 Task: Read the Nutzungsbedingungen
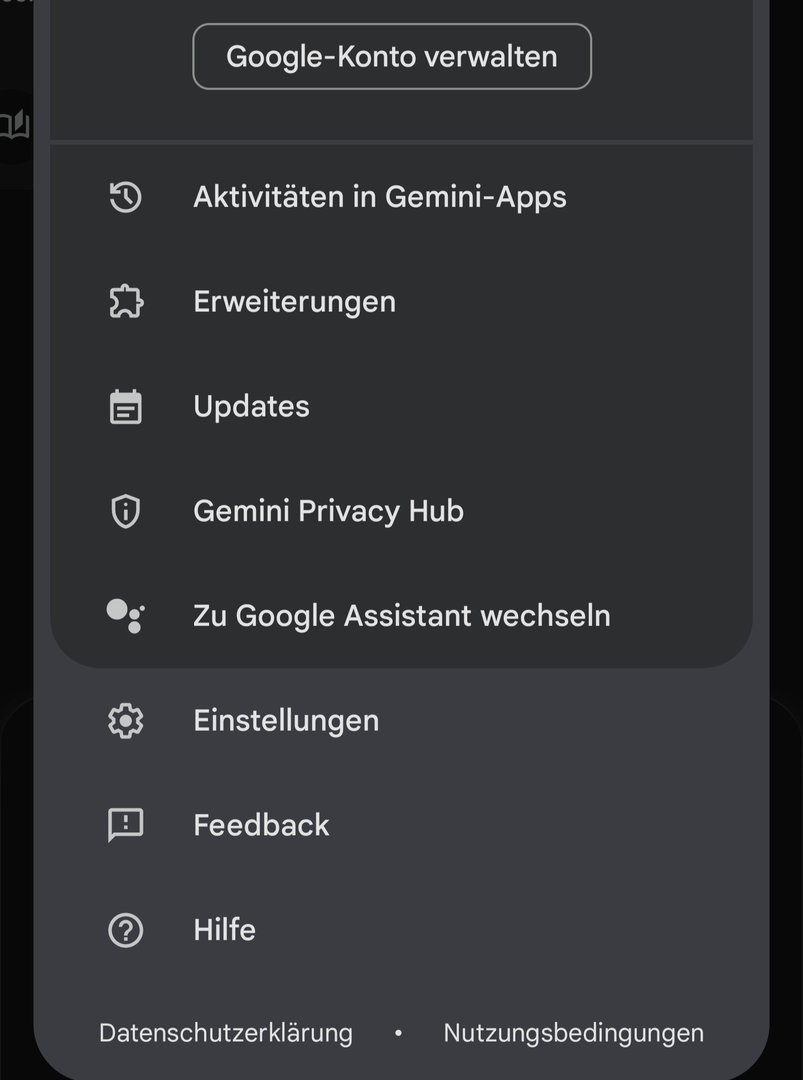pos(573,1033)
